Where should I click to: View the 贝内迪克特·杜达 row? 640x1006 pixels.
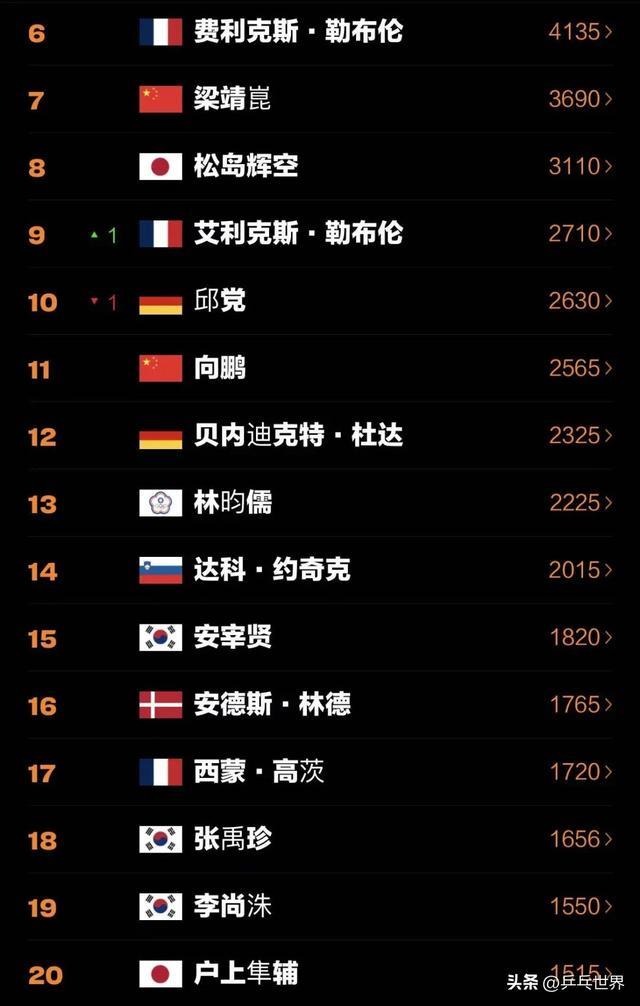tap(298, 436)
